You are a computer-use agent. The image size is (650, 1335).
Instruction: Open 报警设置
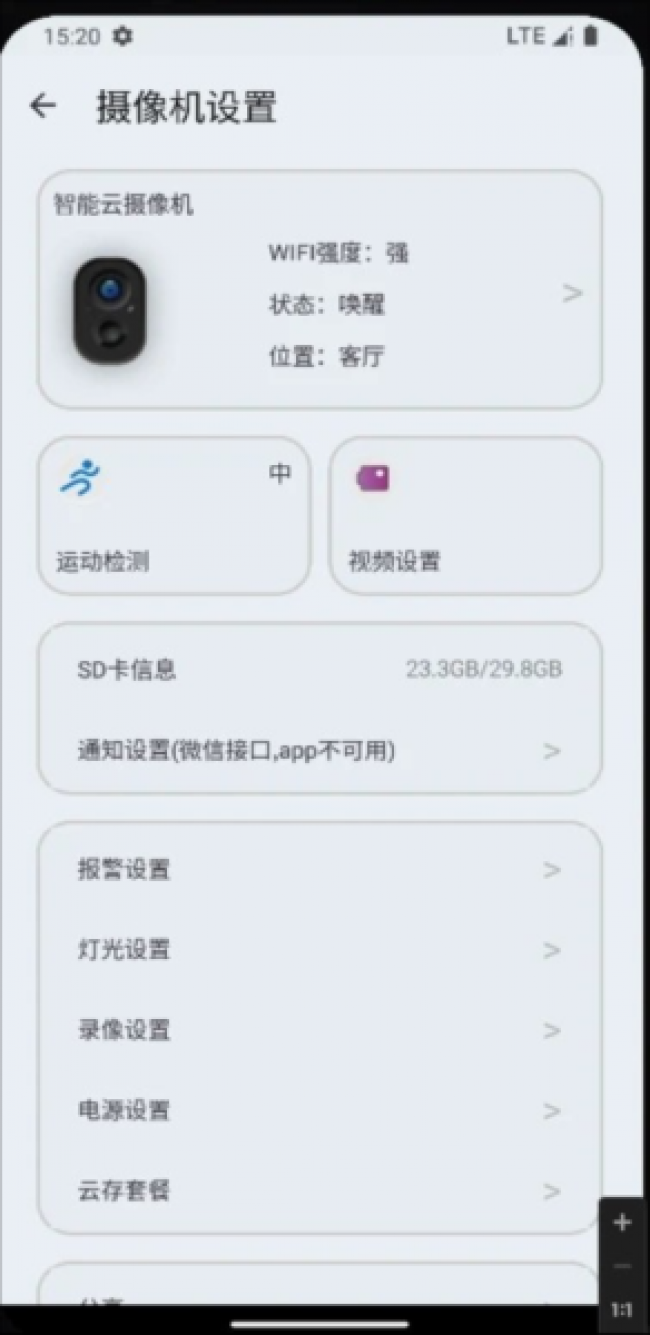320,870
